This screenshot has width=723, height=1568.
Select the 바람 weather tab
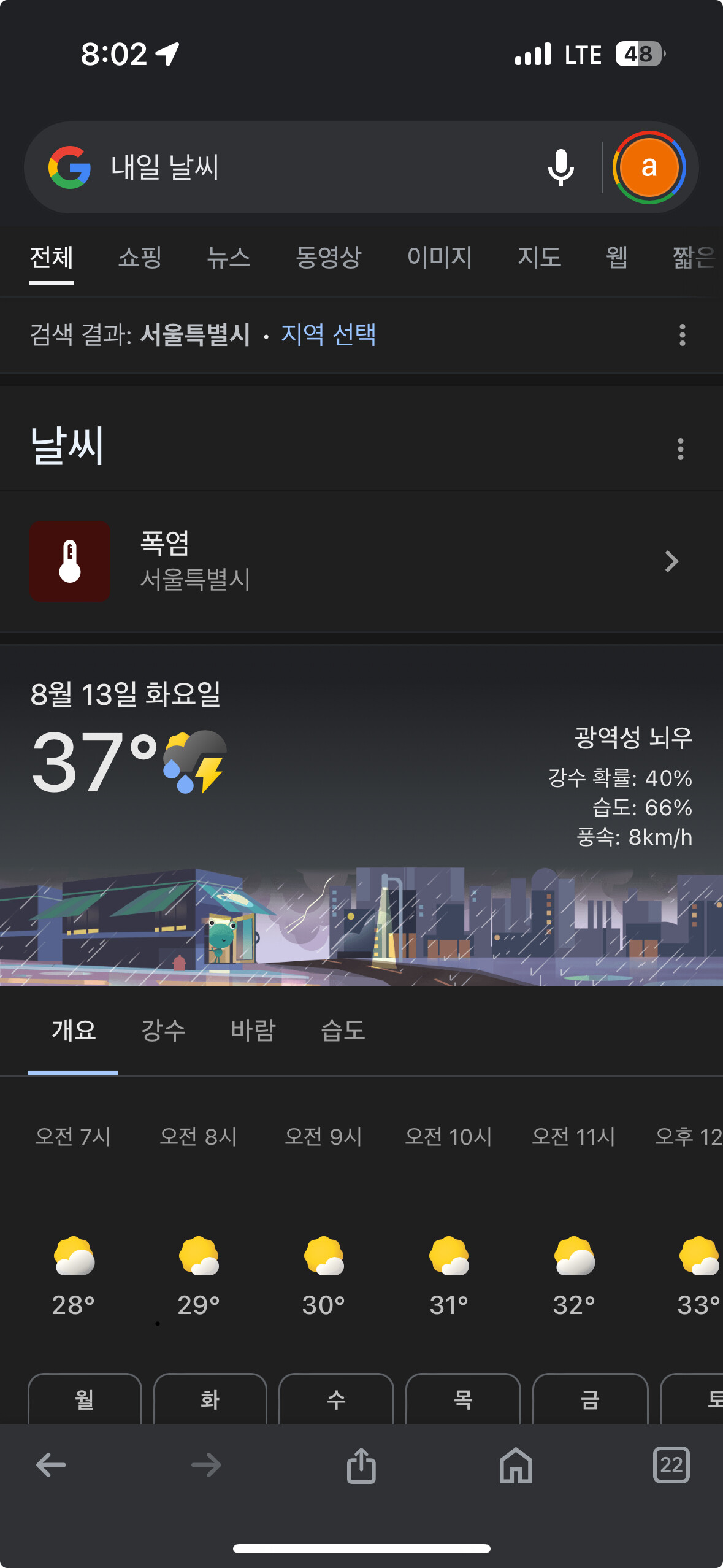pyautogui.click(x=253, y=1031)
